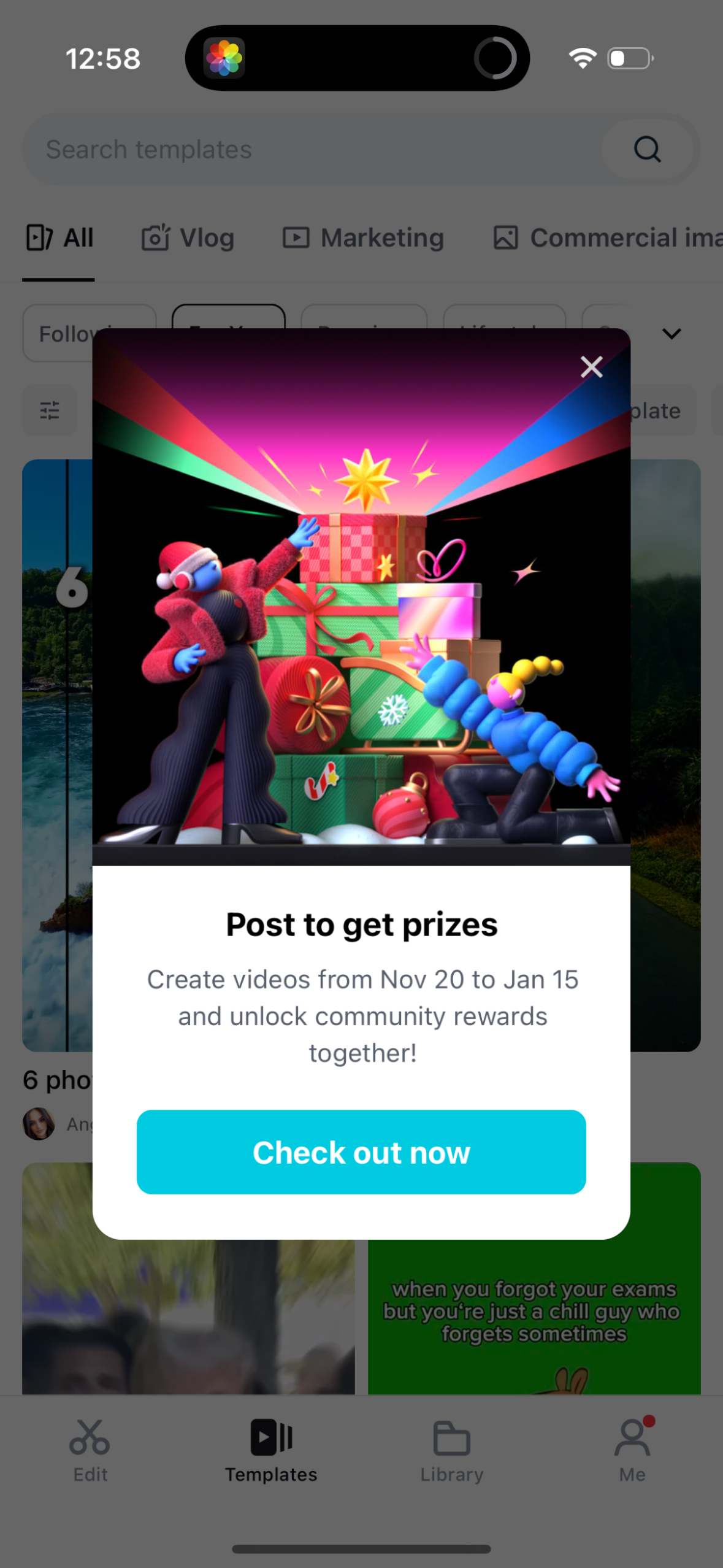Switch to the All templates tab
723x1568 pixels.
pos(58,238)
